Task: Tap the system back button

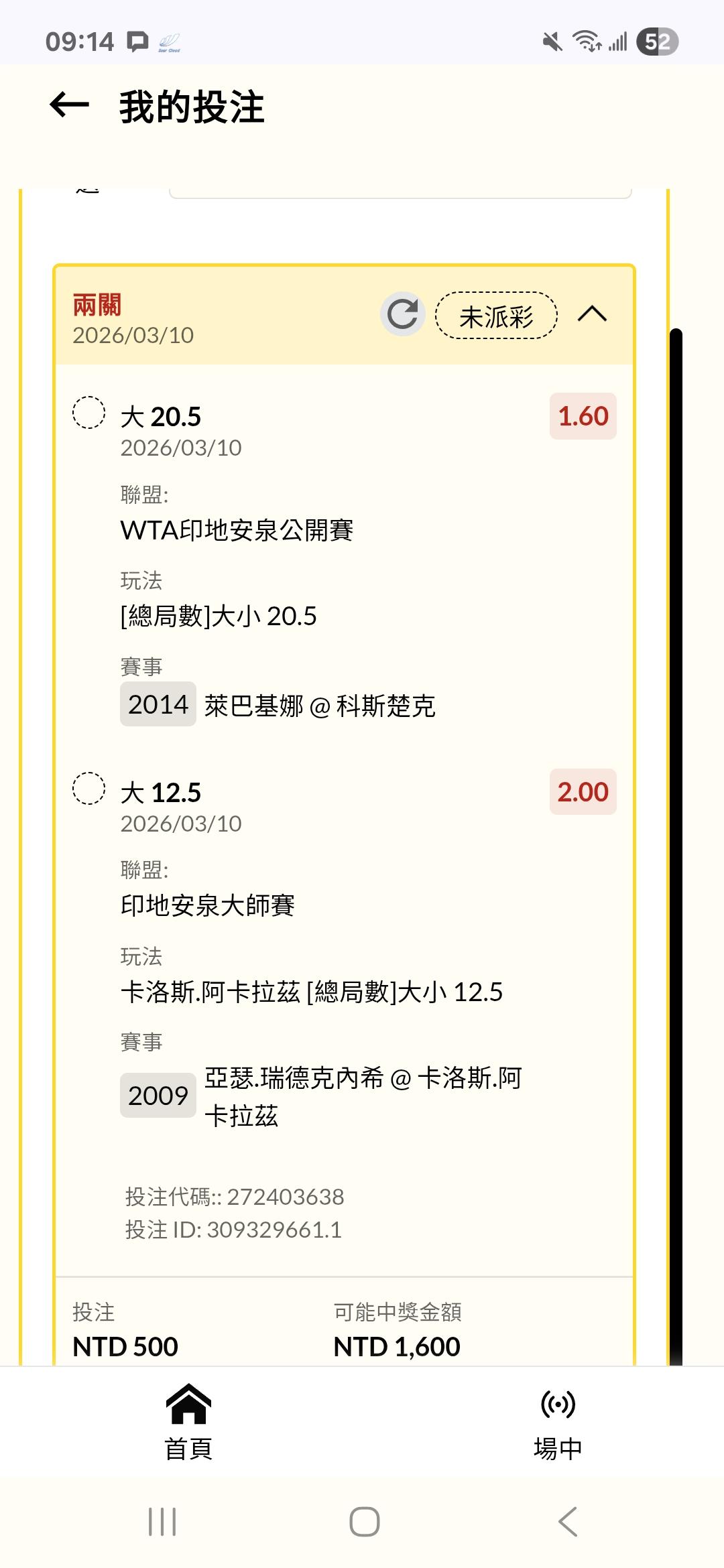Action: (567, 1521)
